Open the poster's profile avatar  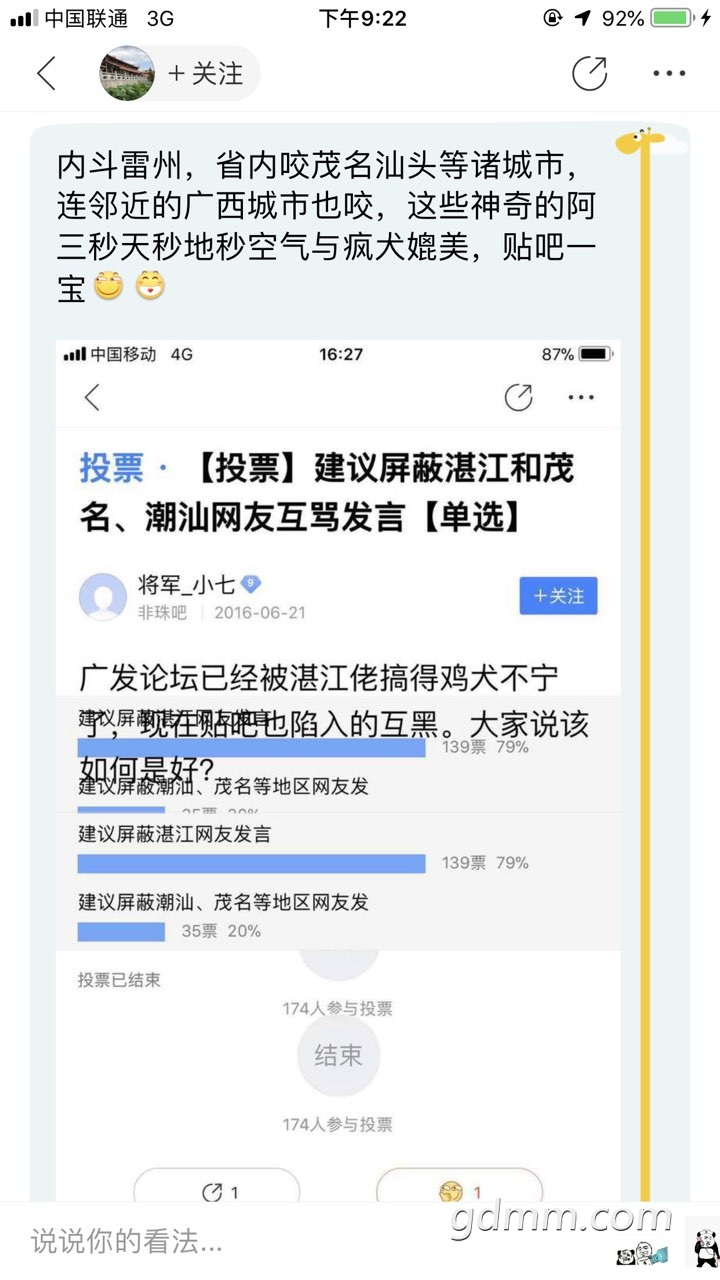[127, 74]
